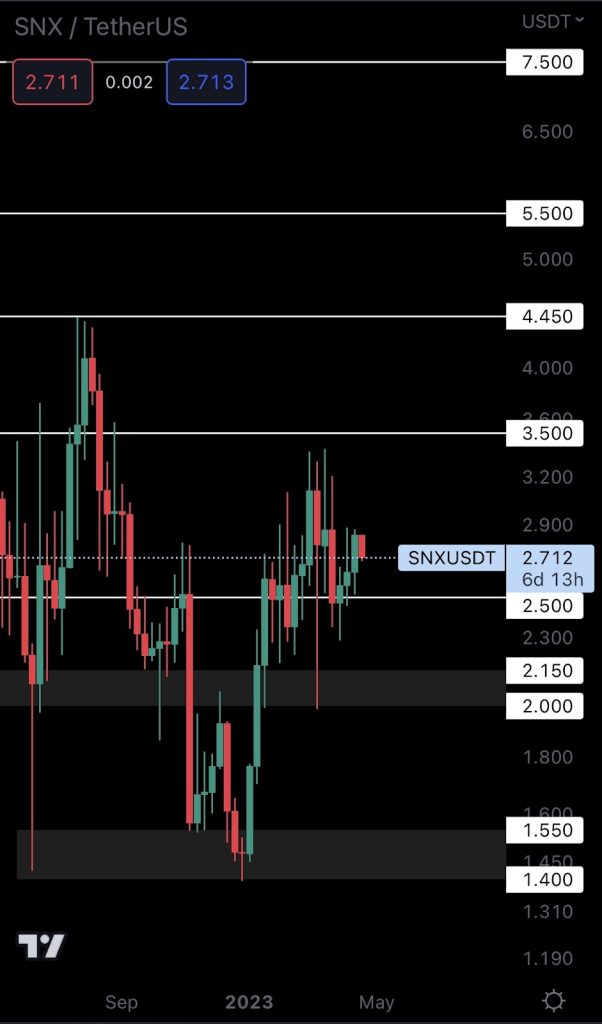Open chart settings gear icon
The image size is (602, 1024).
[x=553, y=1001]
